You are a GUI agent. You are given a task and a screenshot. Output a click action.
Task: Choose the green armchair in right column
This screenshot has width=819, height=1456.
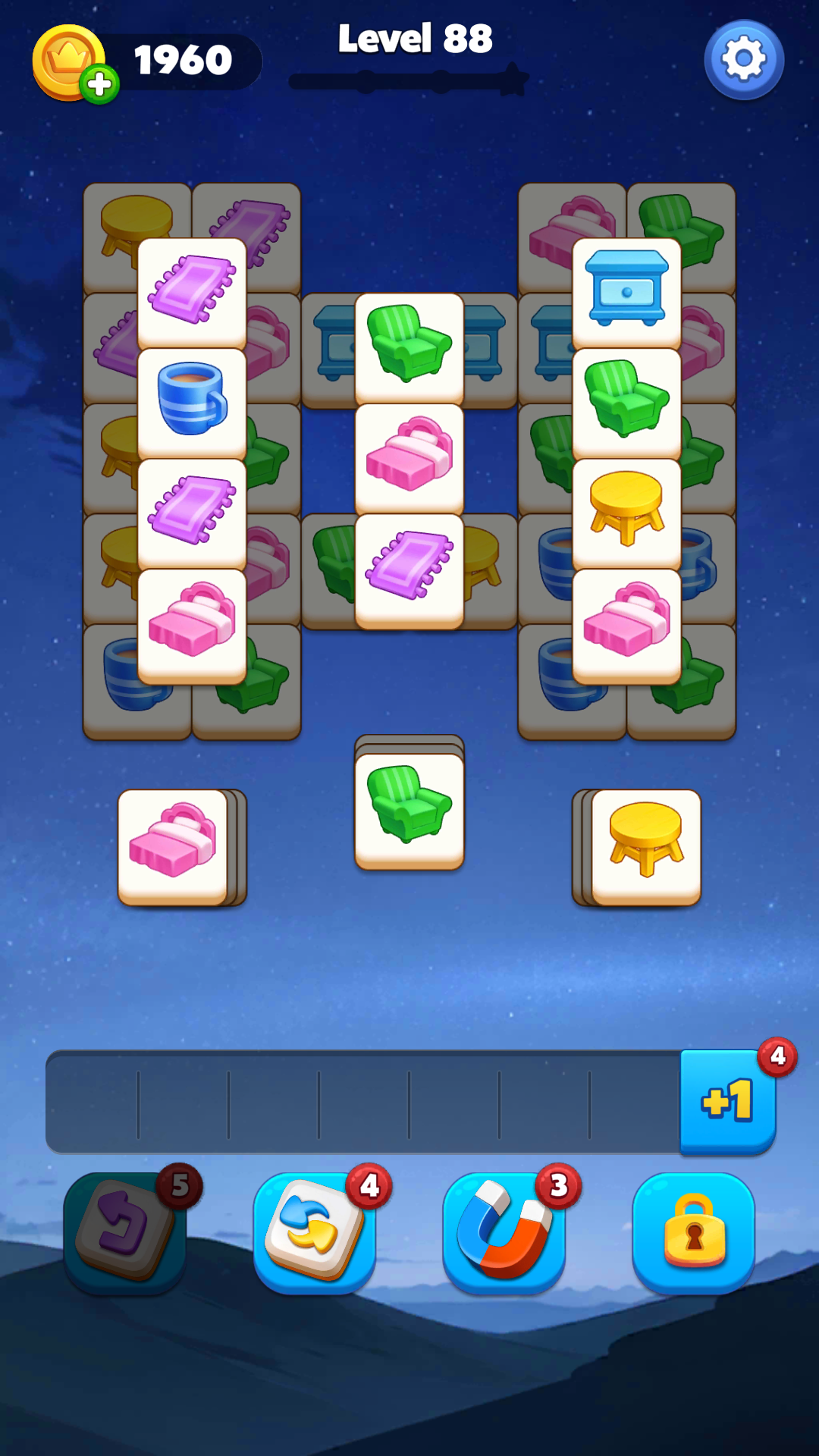[x=626, y=402]
